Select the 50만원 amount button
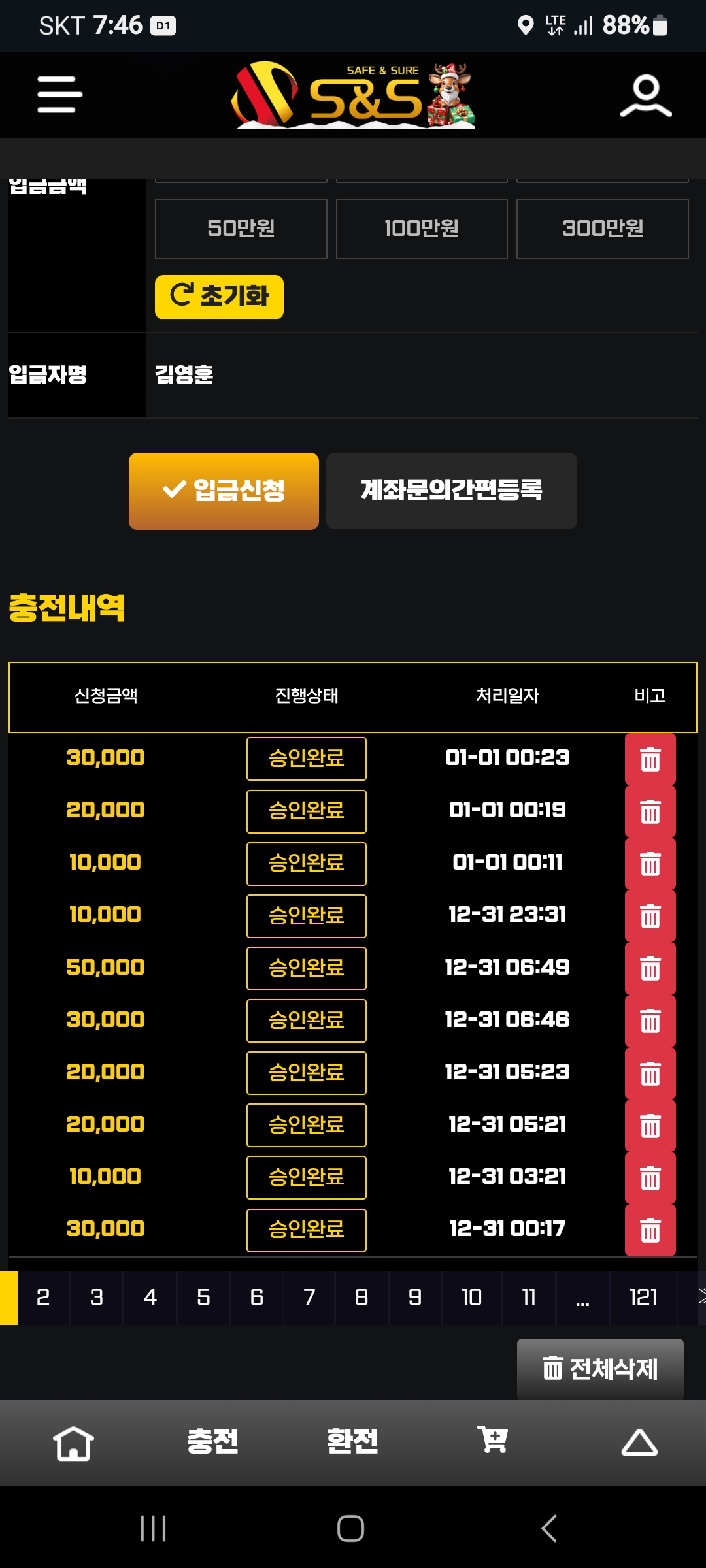 point(241,229)
